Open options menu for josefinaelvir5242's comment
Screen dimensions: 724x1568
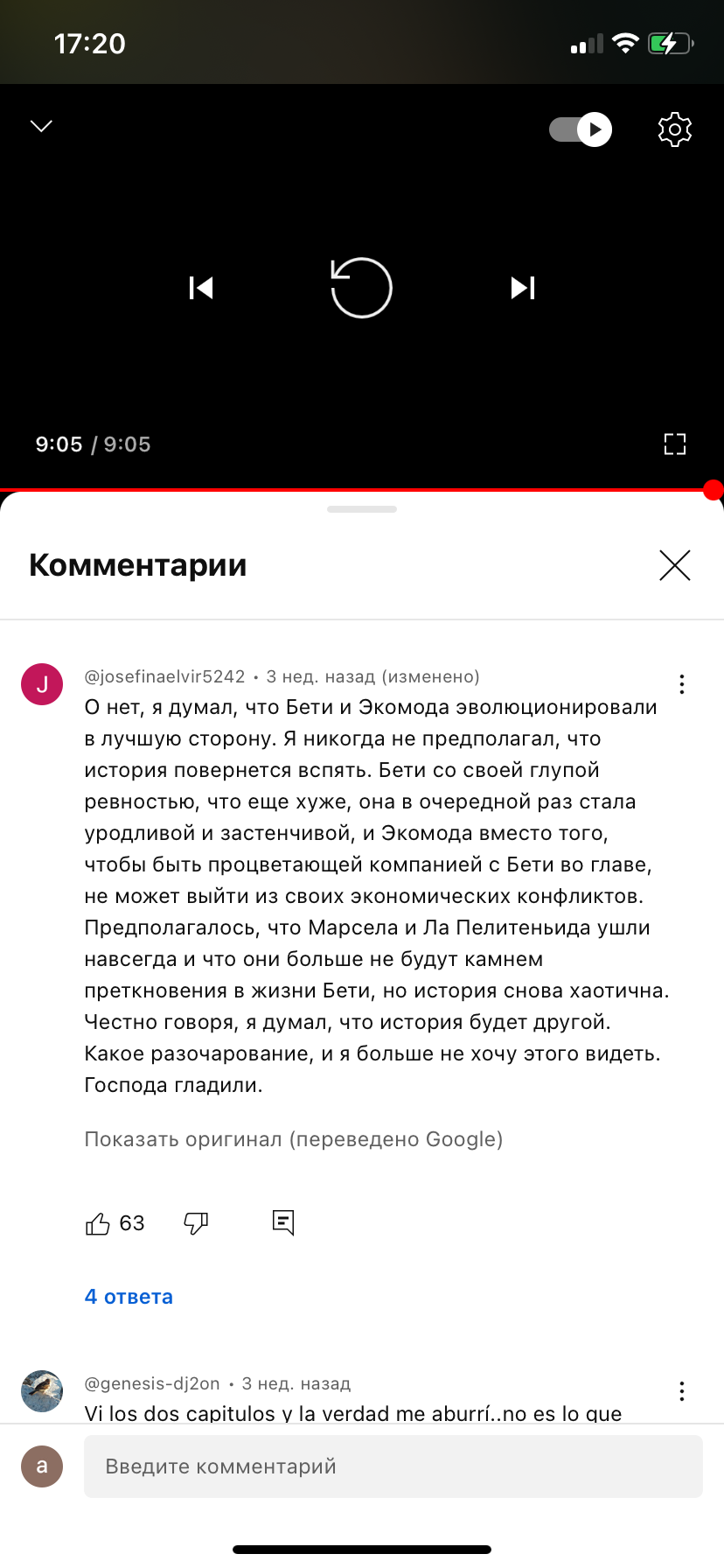(682, 684)
